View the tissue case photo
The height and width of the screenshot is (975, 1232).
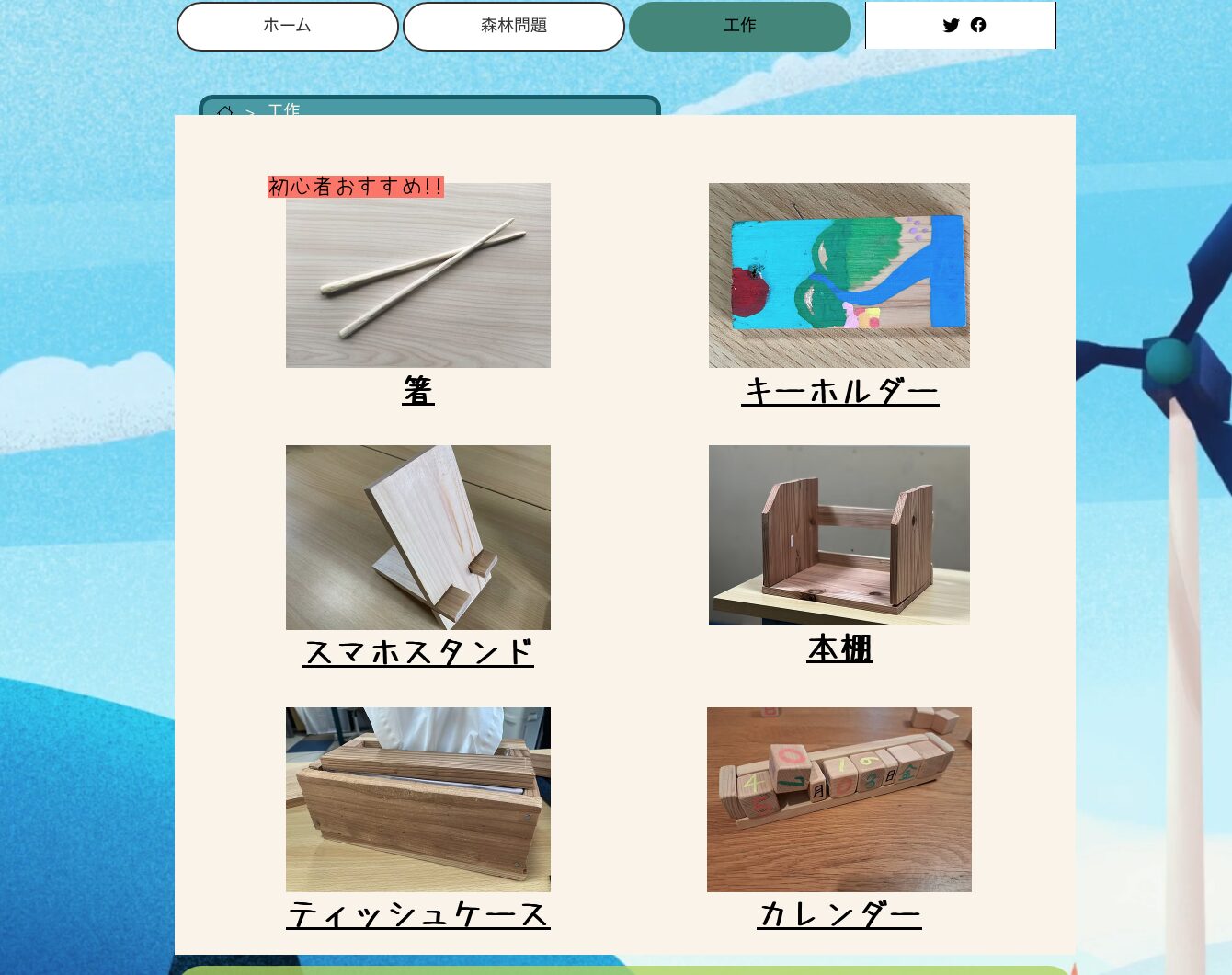(417, 799)
